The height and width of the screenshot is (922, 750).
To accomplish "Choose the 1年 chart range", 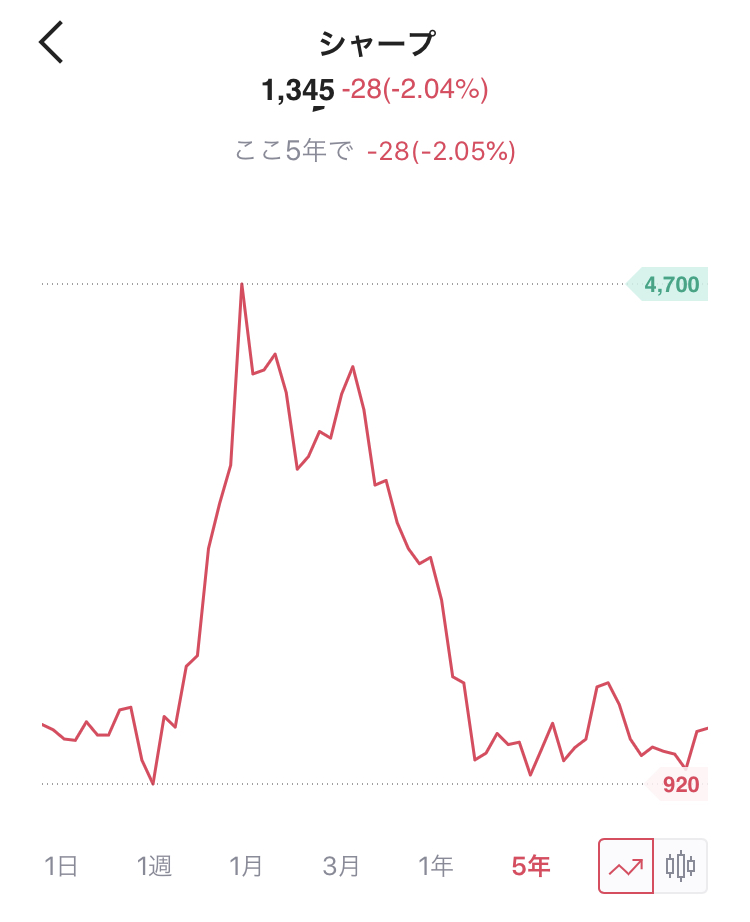I will point(435,866).
